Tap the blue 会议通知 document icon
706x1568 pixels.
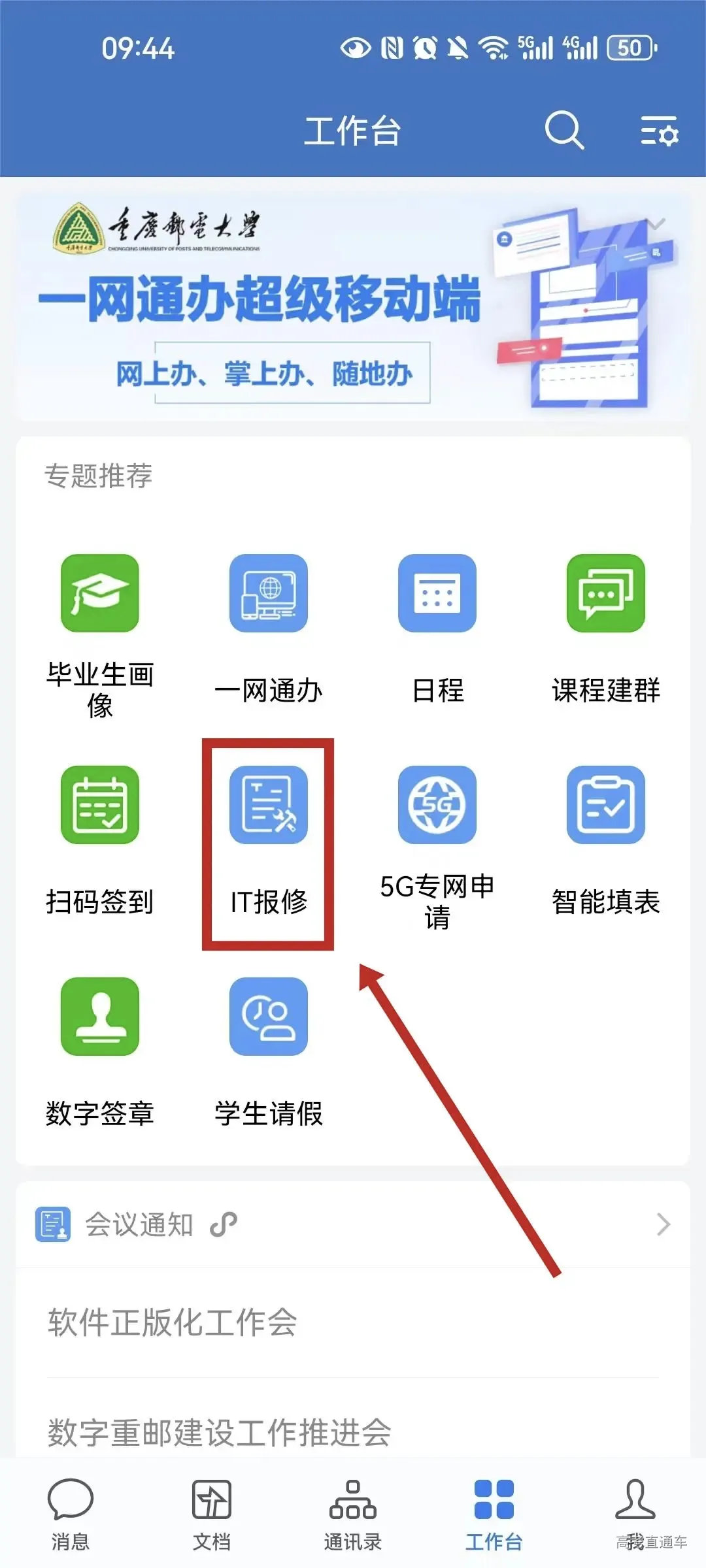tap(55, 1224)
